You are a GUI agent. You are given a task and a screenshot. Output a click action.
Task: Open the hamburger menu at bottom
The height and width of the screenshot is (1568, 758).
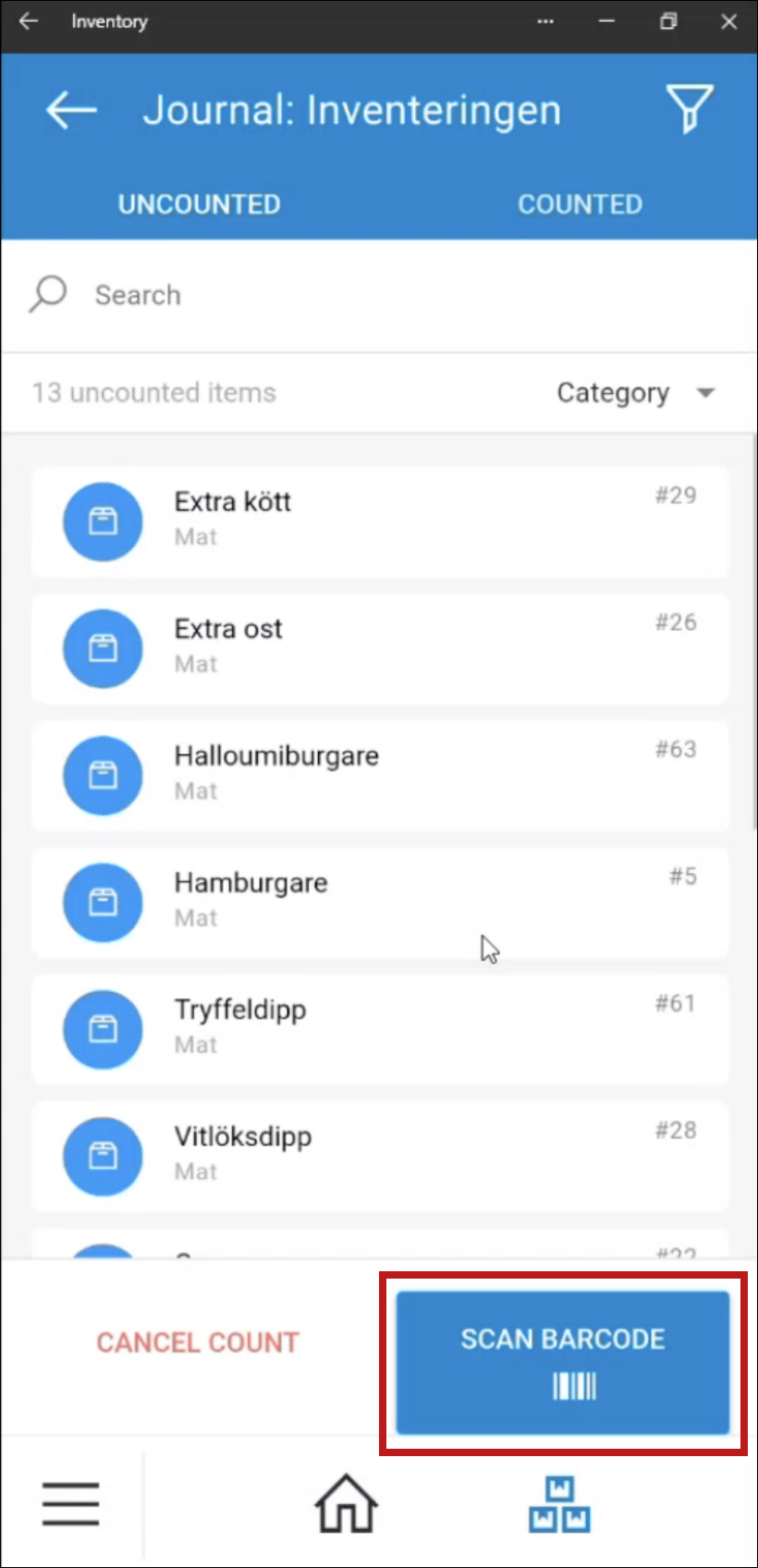pyautogui.click(x=70, y=1503)
